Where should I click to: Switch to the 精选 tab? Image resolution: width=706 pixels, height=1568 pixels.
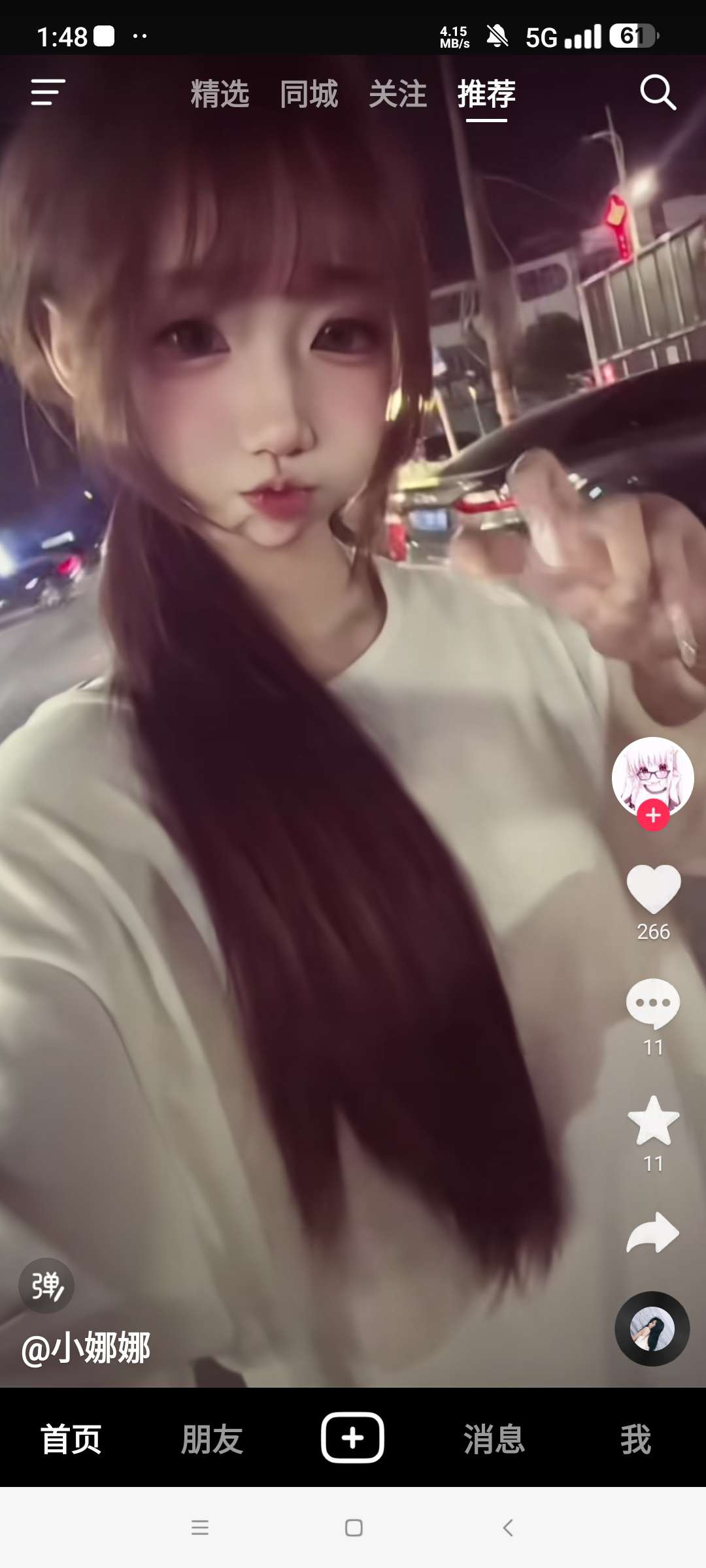click(x=220, y=93)
